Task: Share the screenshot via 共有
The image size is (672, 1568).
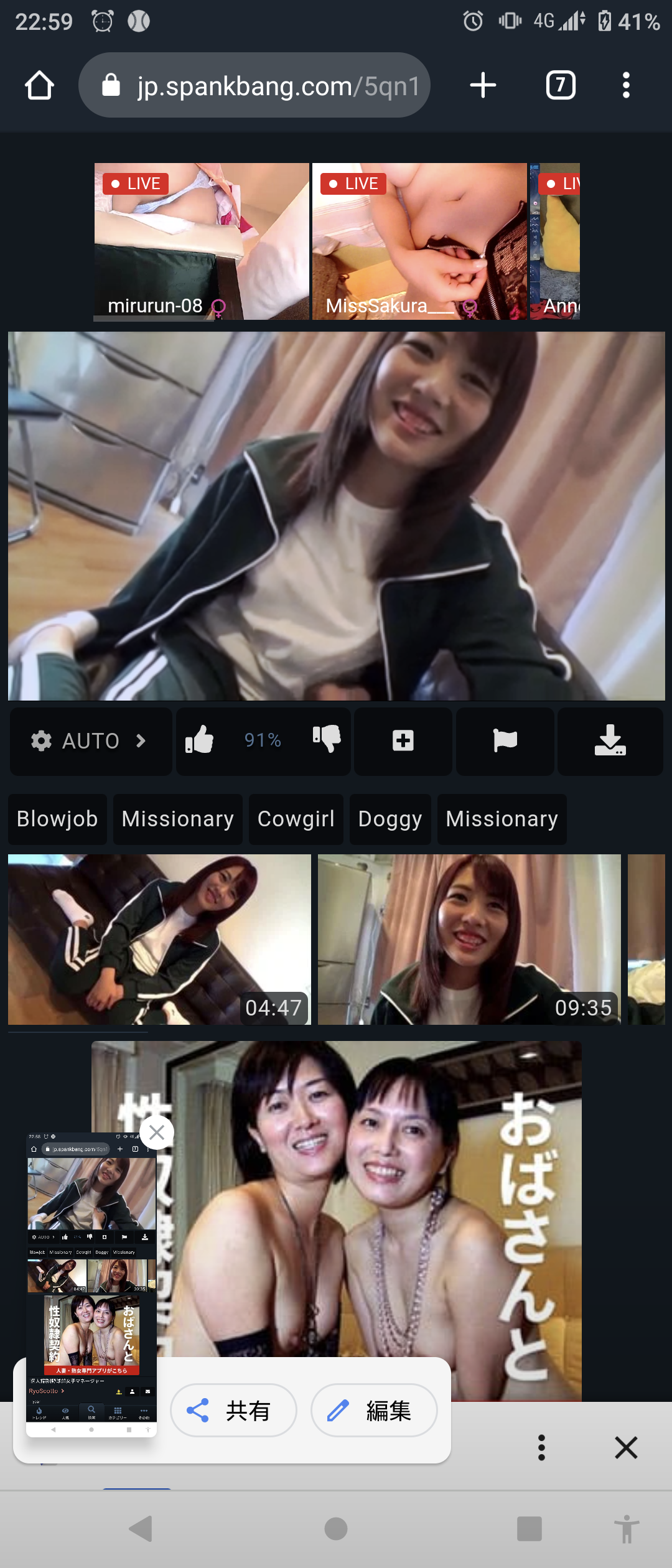Action: 233,1411
